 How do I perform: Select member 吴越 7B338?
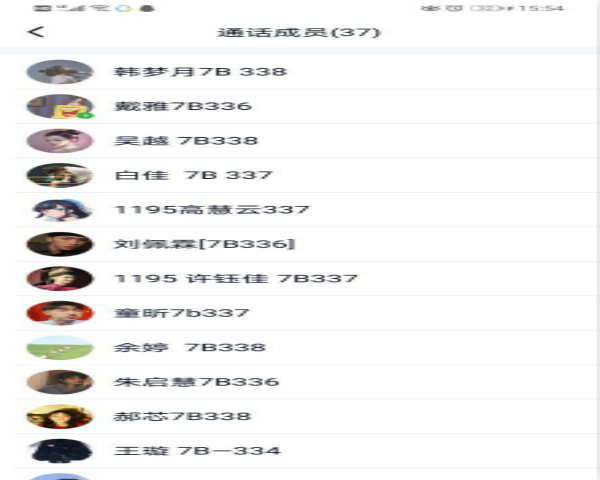click(186, 141)
